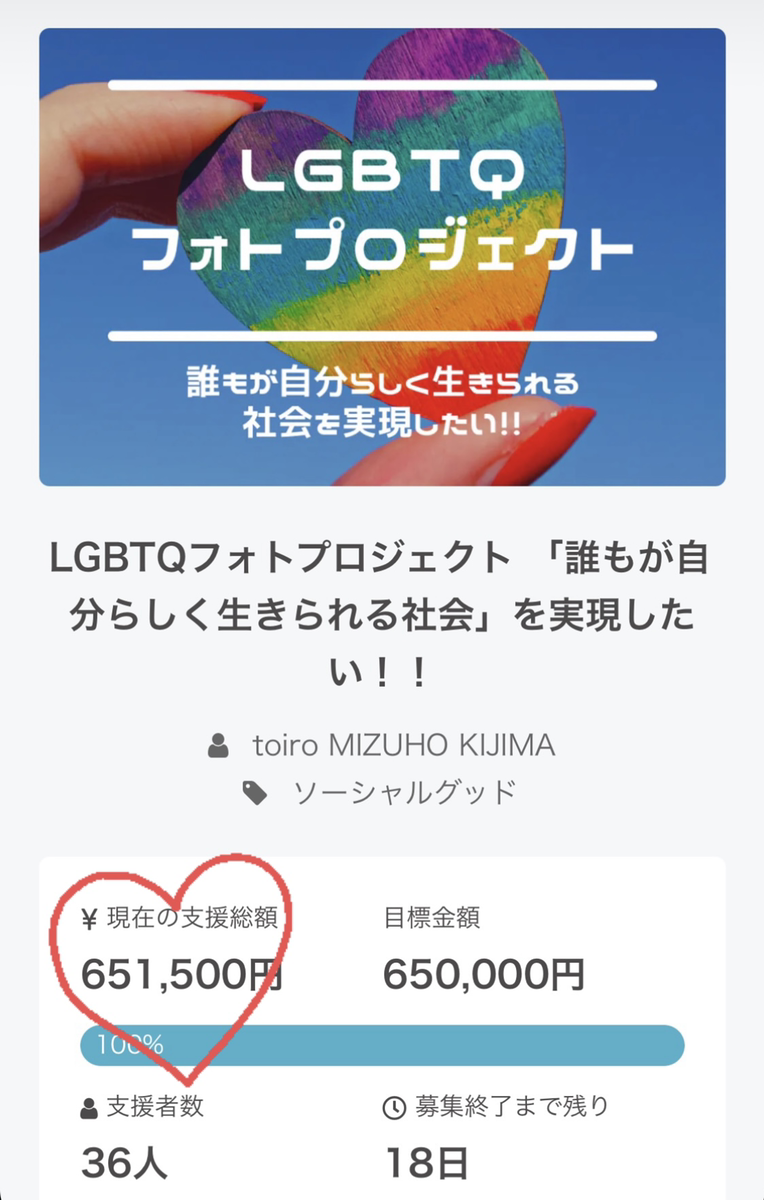Viewport: 764px width, 1200px height.
Task: Open the ソーシャルグッド category tag
Action: click(x=403, y=793)
